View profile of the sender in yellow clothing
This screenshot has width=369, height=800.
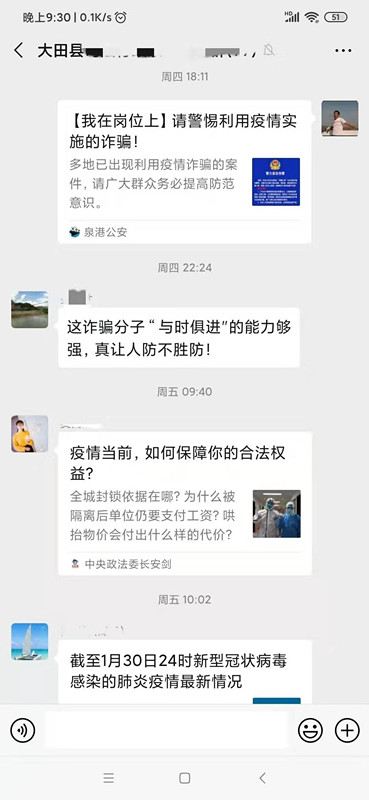coord(30,434)
